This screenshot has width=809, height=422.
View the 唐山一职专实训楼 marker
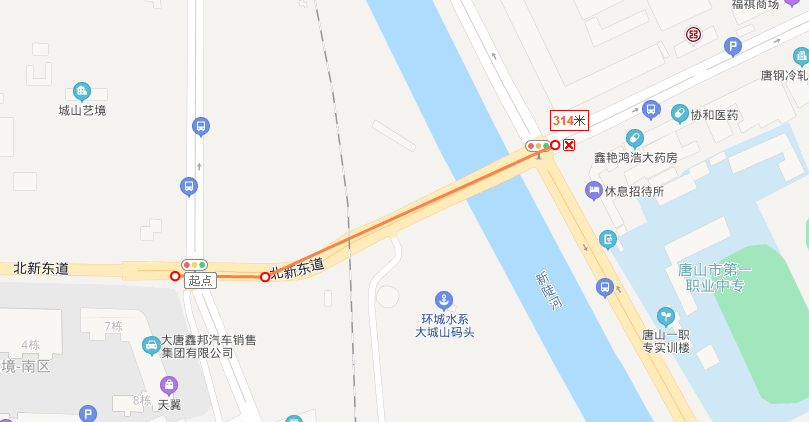[666, 316]
